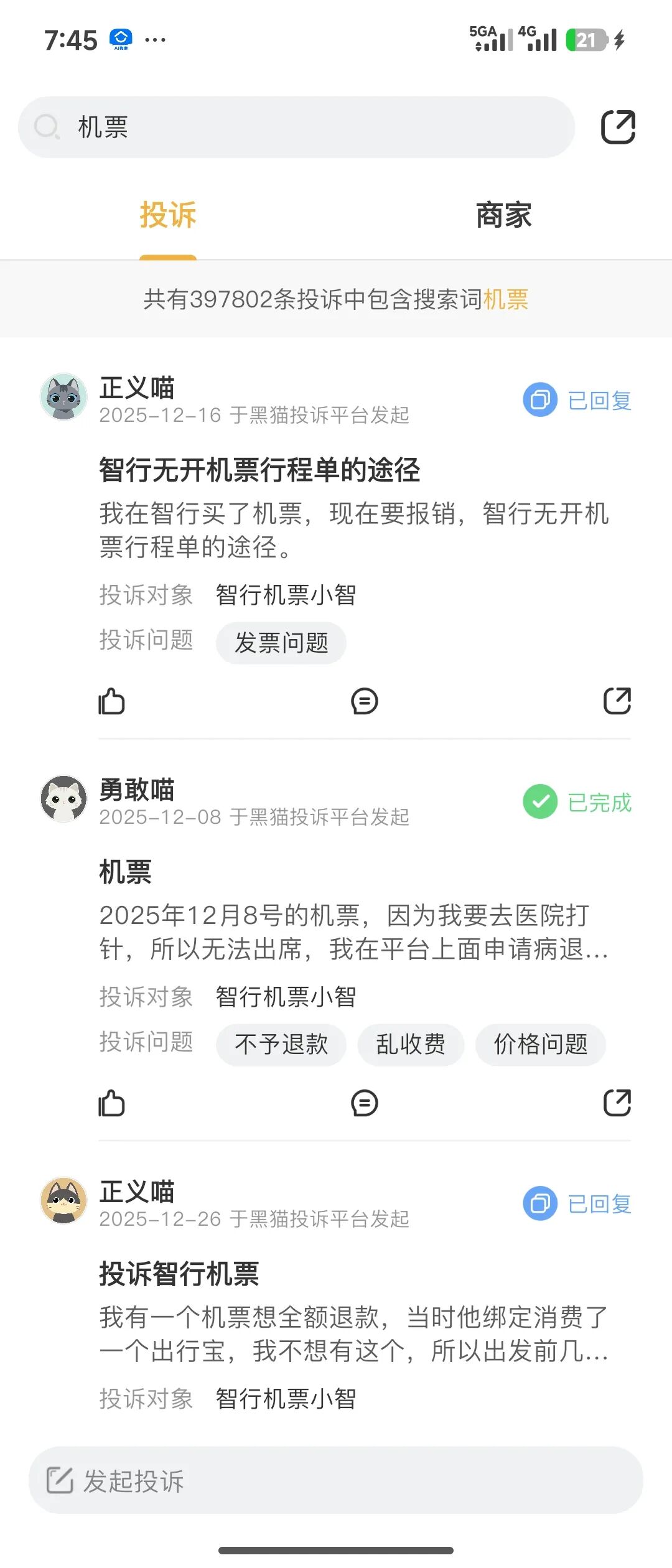Tap 正义喵's cat avatar thumbnail

[x=63, y=396]
